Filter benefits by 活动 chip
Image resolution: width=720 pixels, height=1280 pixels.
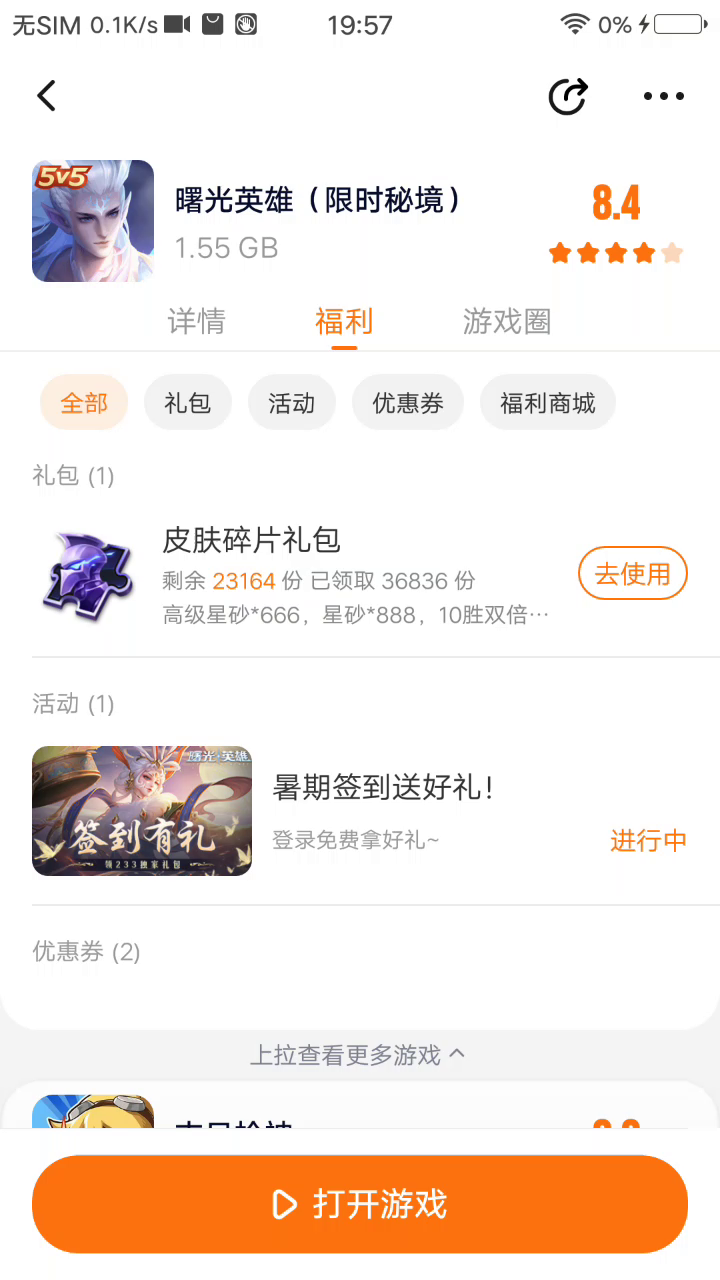click(292, 403)
